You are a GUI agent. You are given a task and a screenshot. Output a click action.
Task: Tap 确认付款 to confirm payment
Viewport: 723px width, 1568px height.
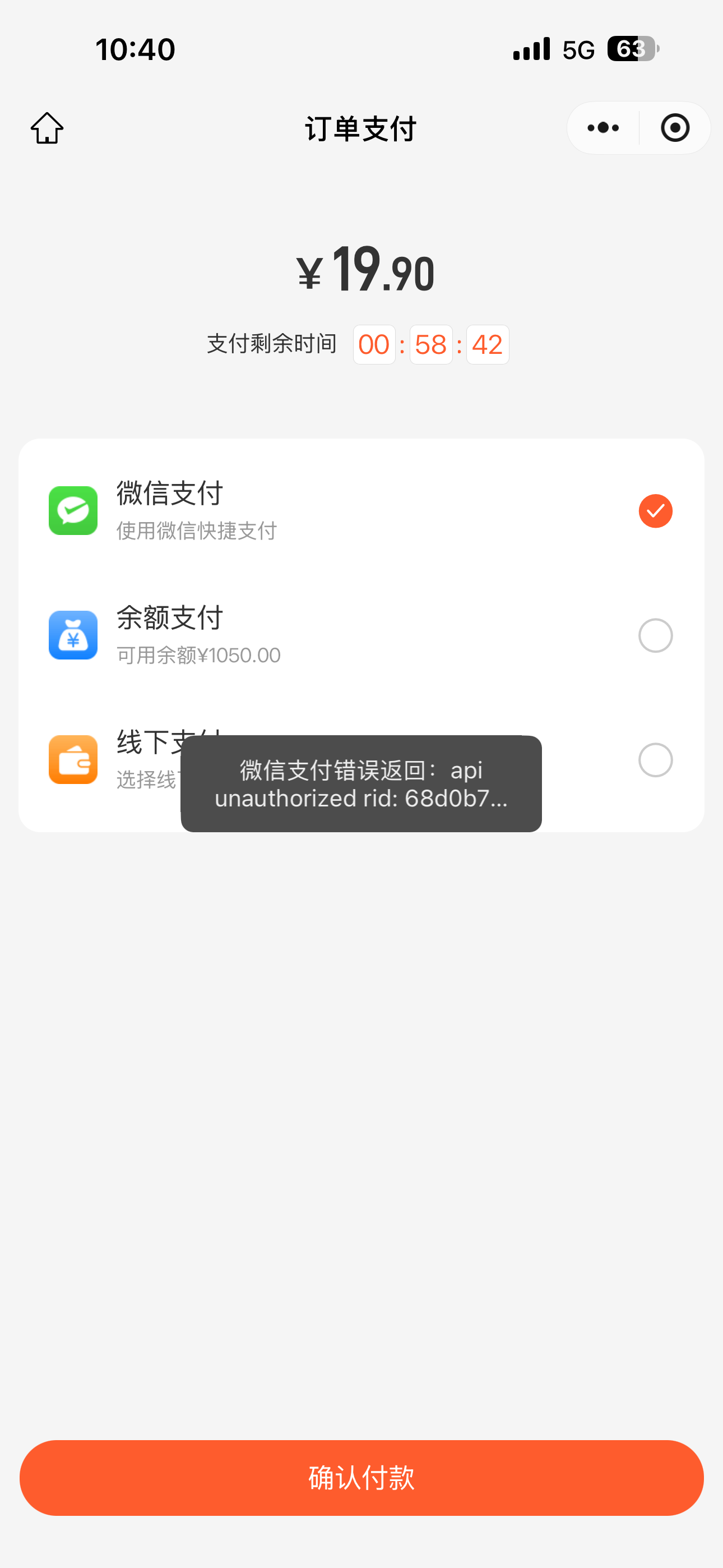[361, 1477]
